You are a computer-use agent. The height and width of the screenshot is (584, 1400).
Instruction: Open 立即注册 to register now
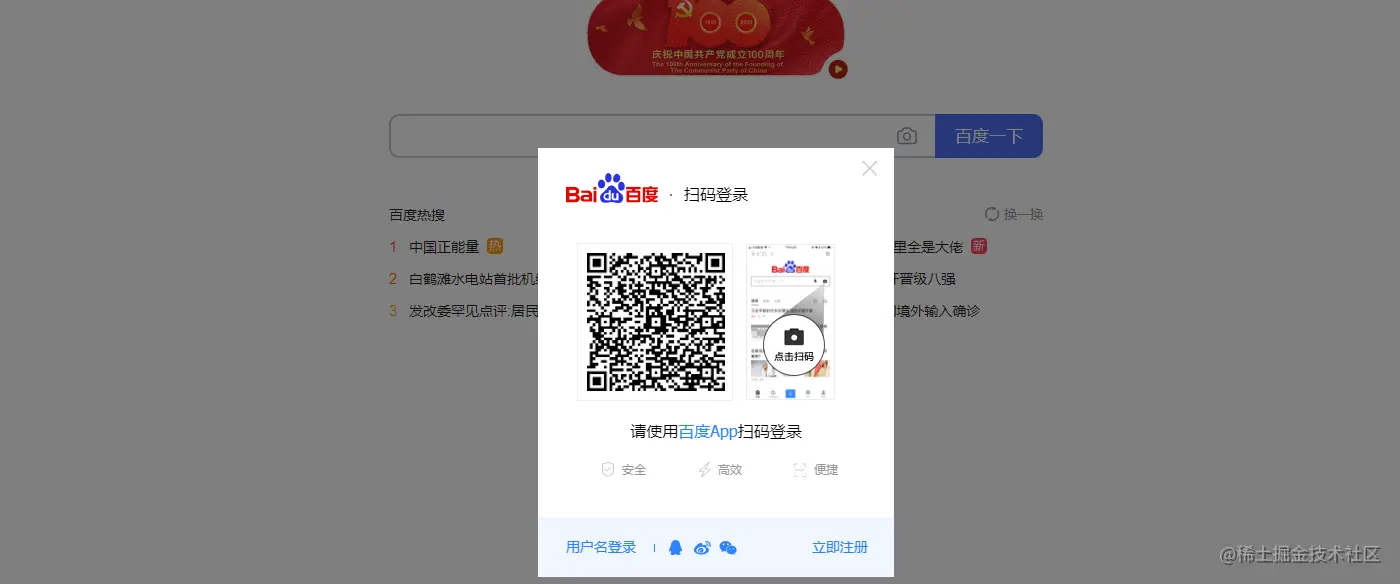pyautogui.click(x=839, y=547)
